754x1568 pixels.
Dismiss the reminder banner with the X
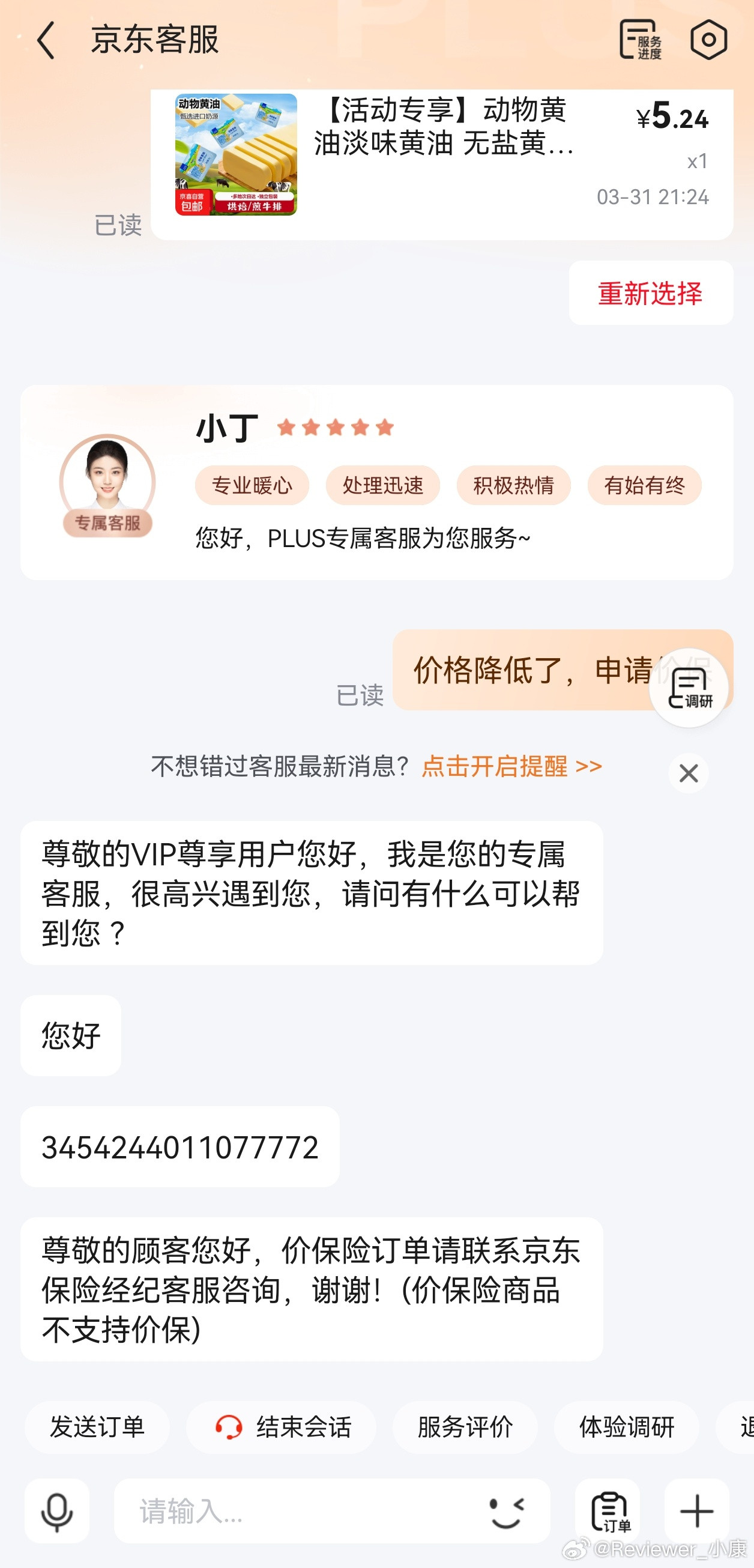[x=689, y=772]
